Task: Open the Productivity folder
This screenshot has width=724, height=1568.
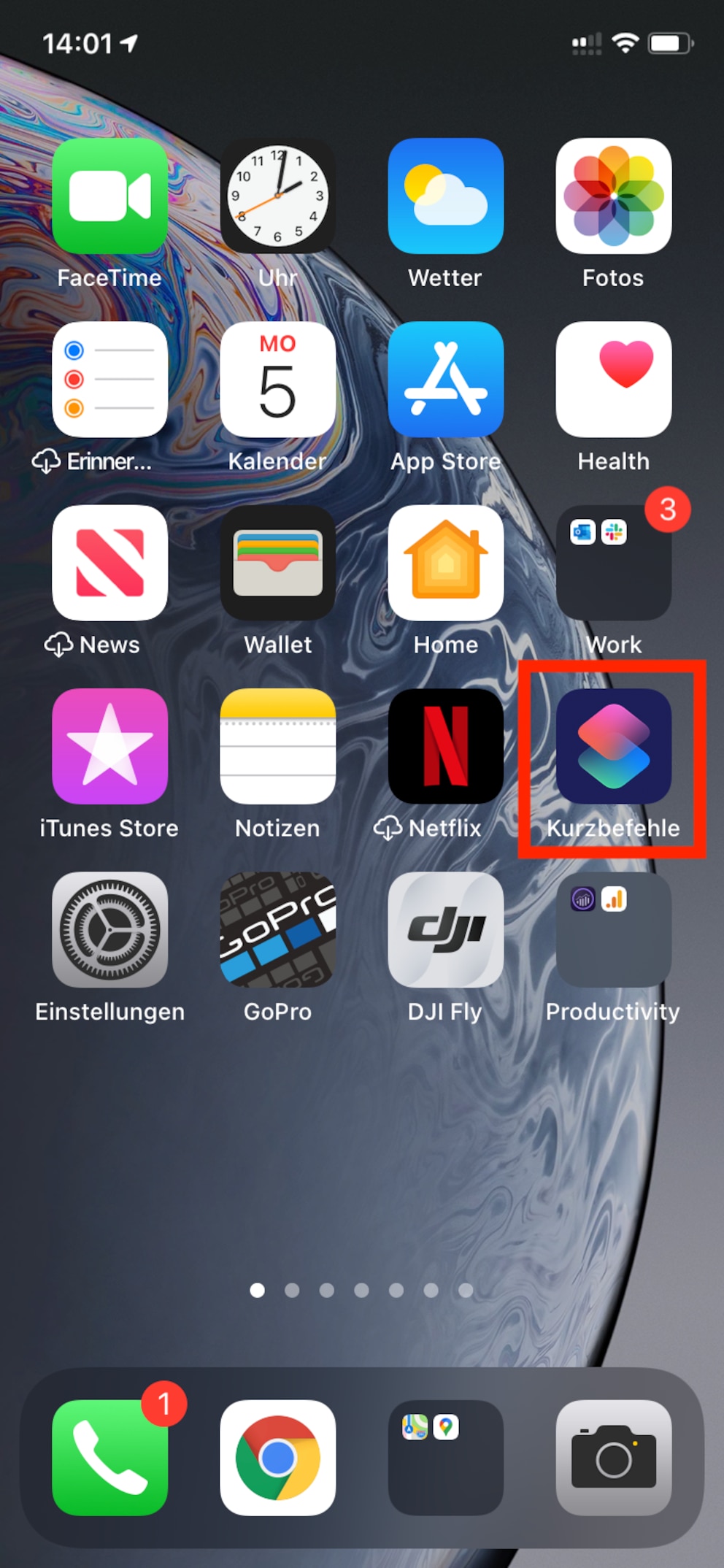Action: coord(613,929)
